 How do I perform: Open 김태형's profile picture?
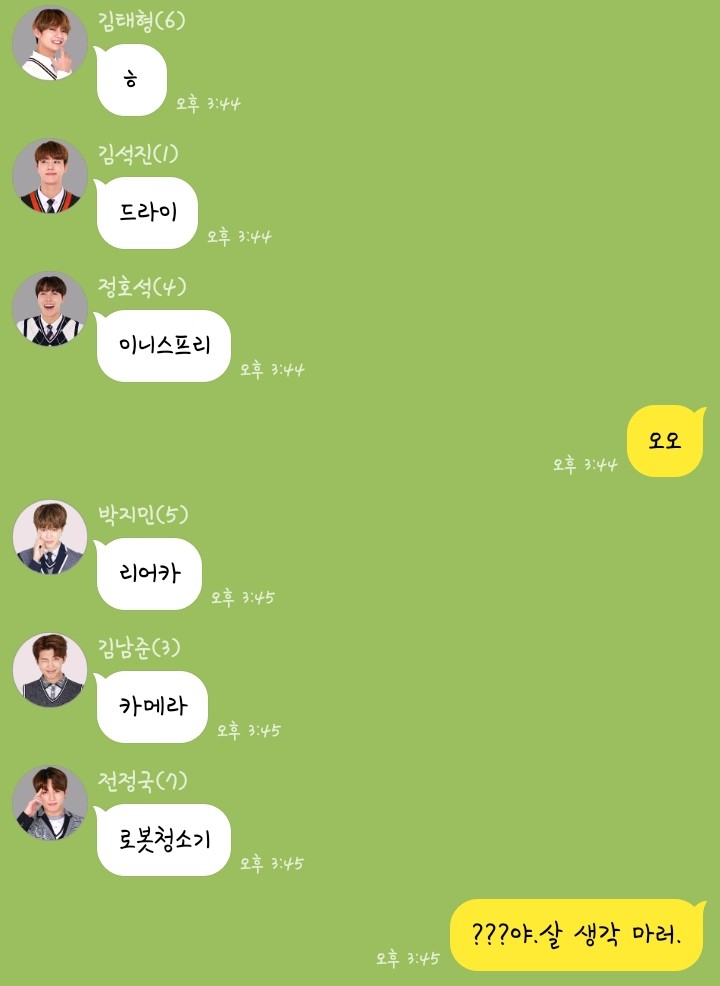click(x=50, y=43)
